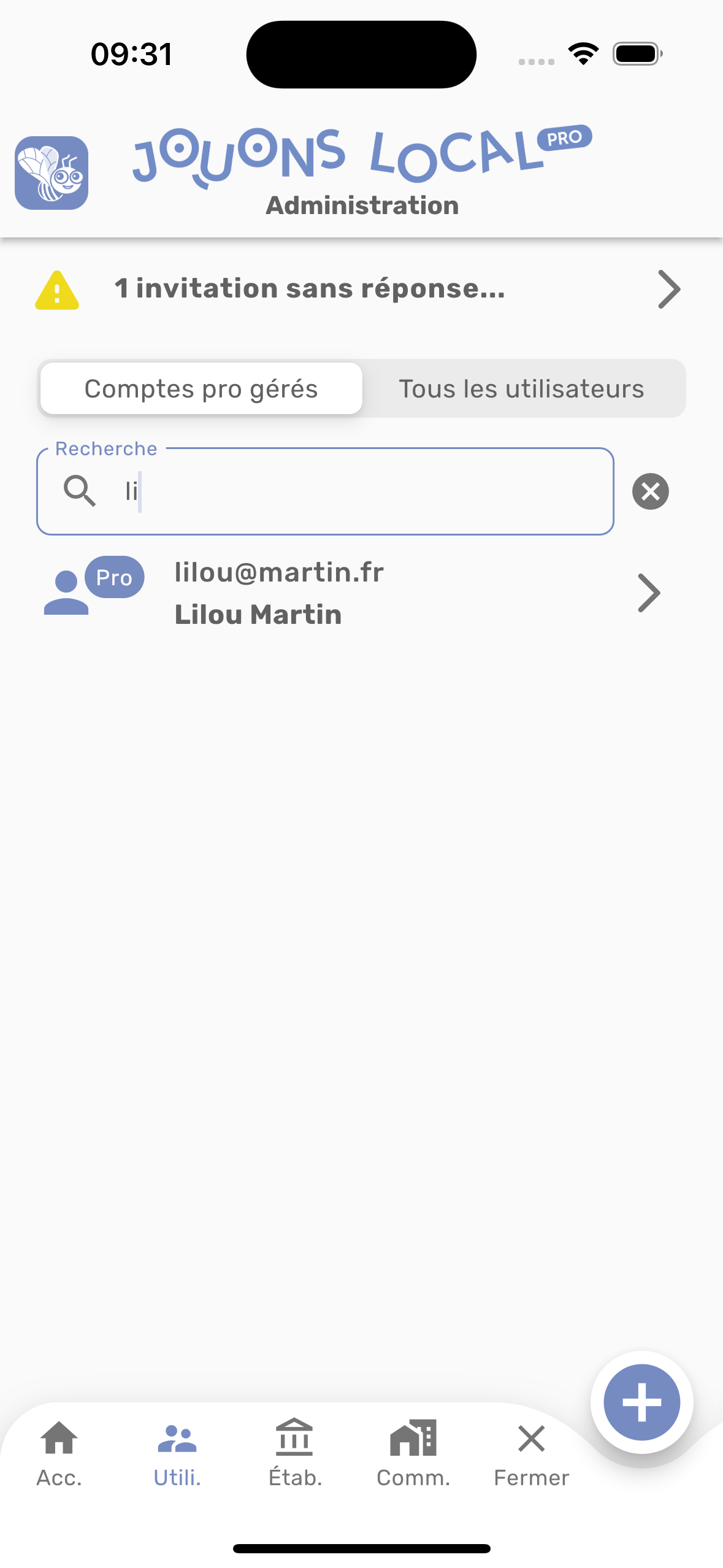Go to the Acc. home tab
Viewport: 723px width, 1568px height.
point(59,1453)
